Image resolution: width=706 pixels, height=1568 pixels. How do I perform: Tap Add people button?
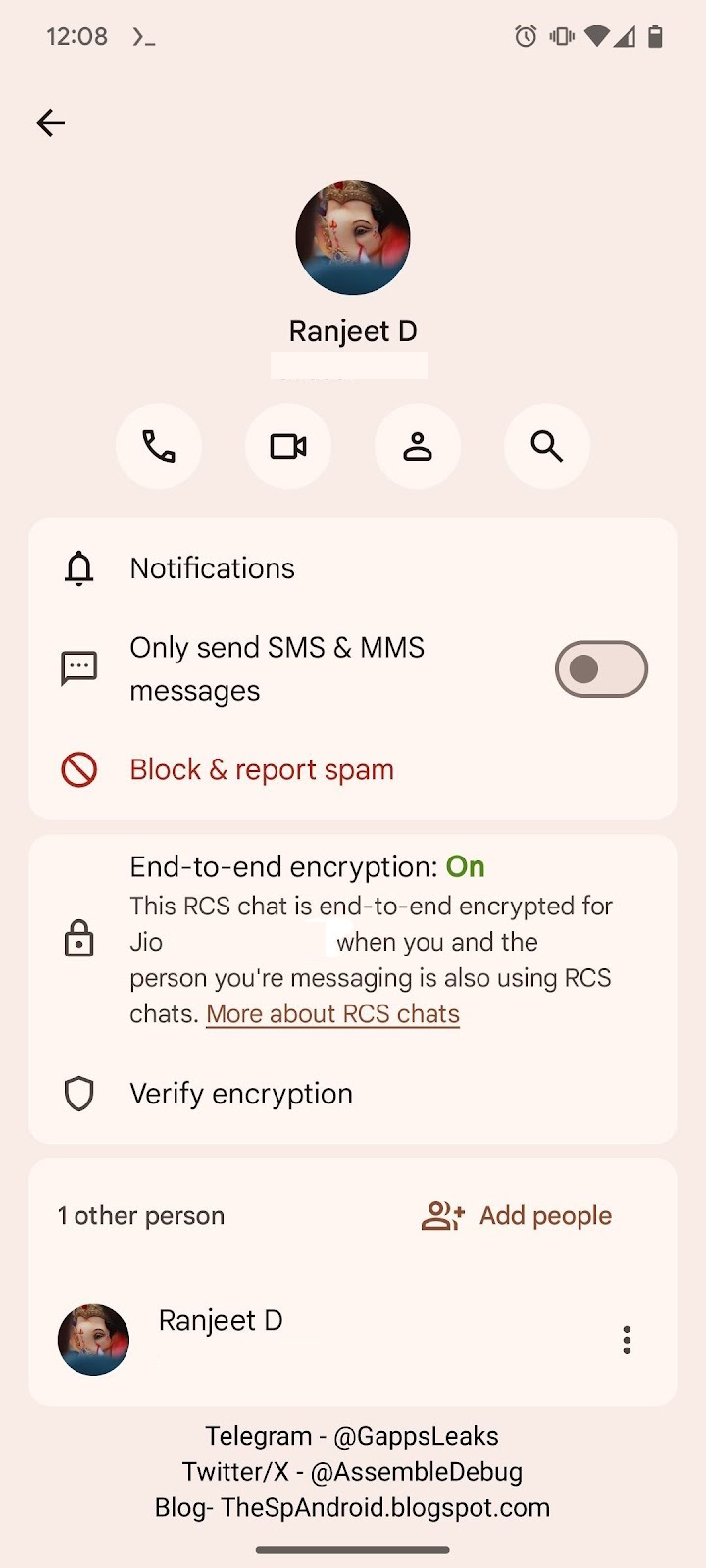click(x=517, y=1216)
